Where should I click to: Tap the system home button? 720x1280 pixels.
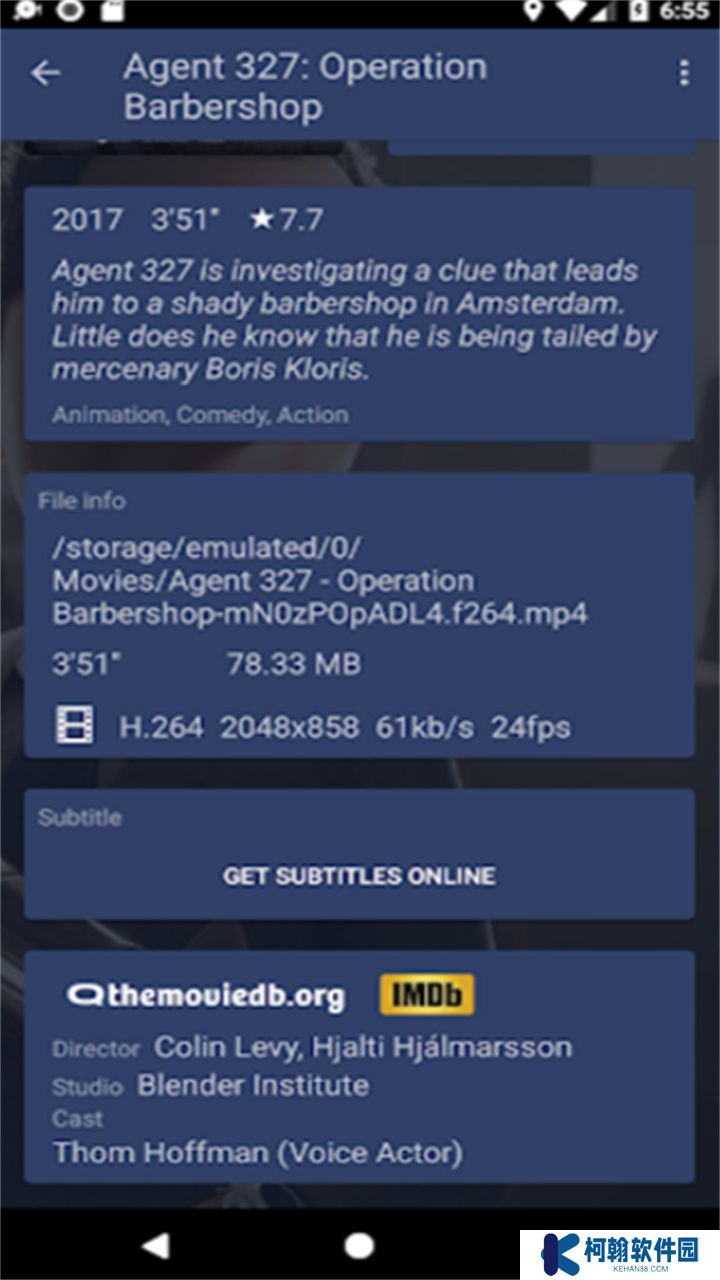click(359, 1245)
